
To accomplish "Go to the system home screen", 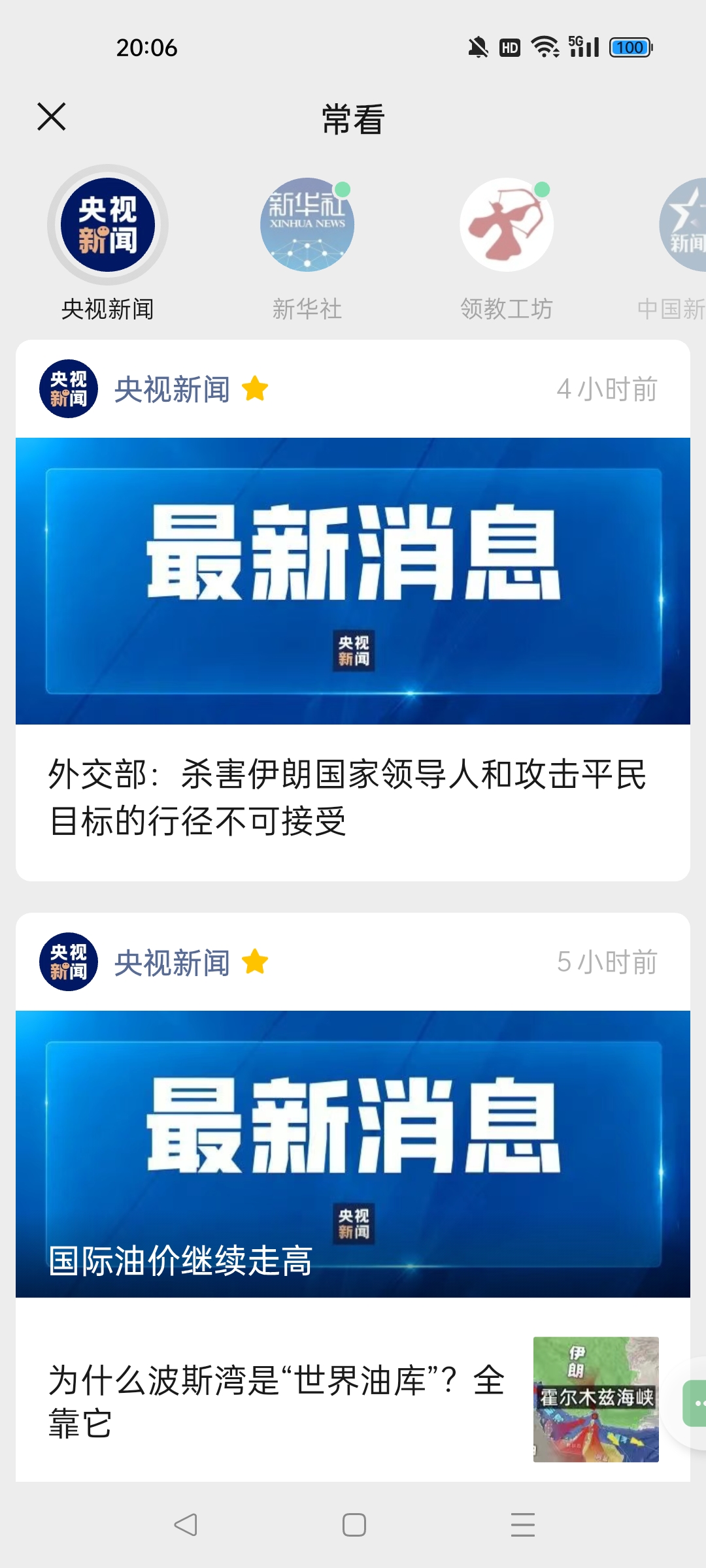I will pos(354,1525).
